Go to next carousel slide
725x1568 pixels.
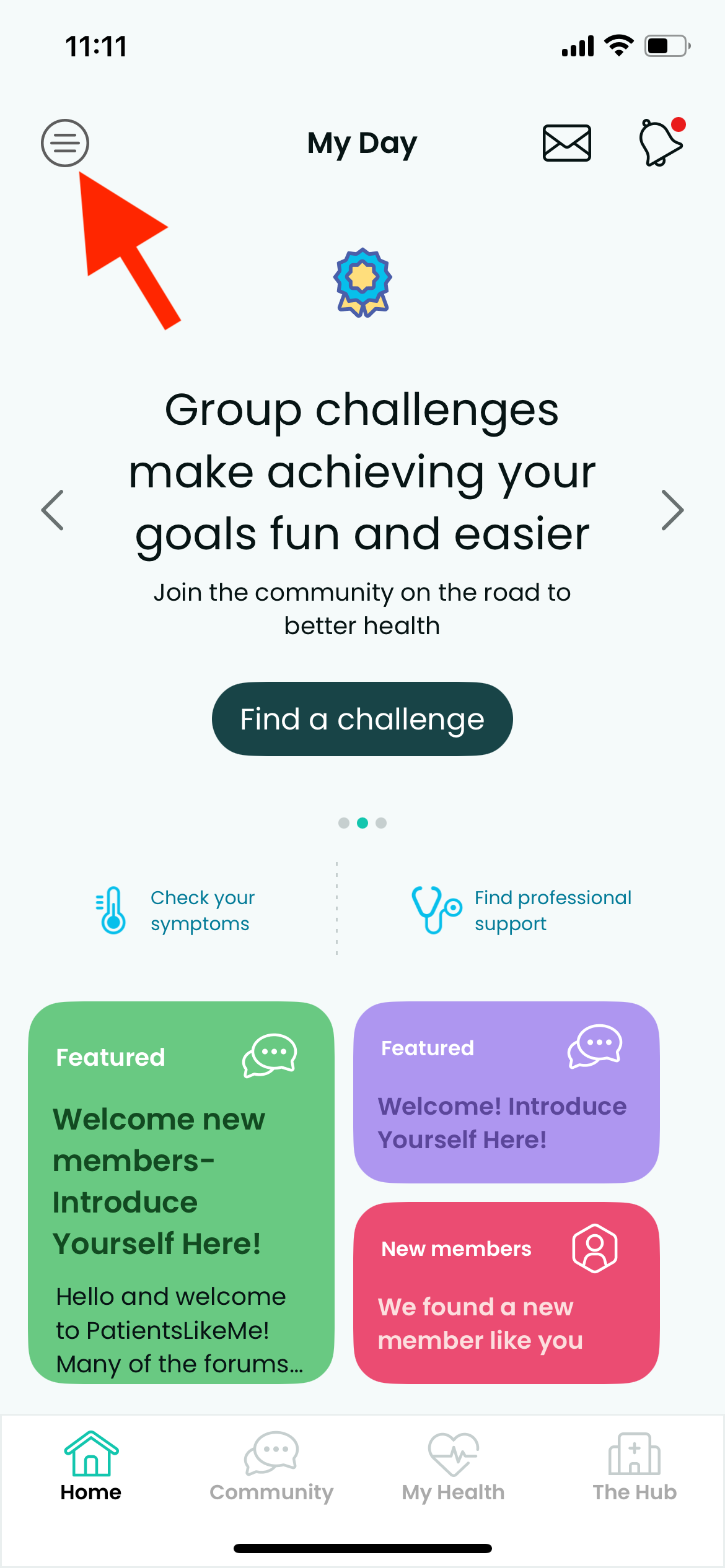click(672, 510)
